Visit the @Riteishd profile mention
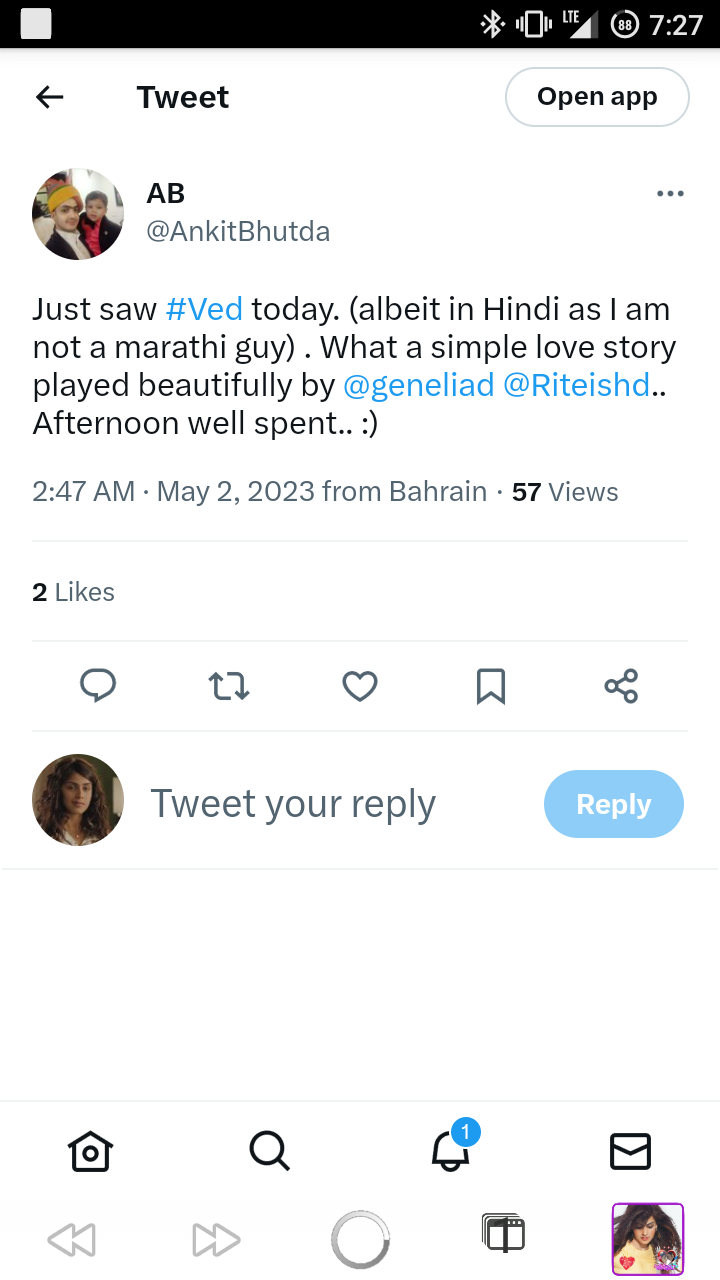720x1280 pixels. coord(577,385)
